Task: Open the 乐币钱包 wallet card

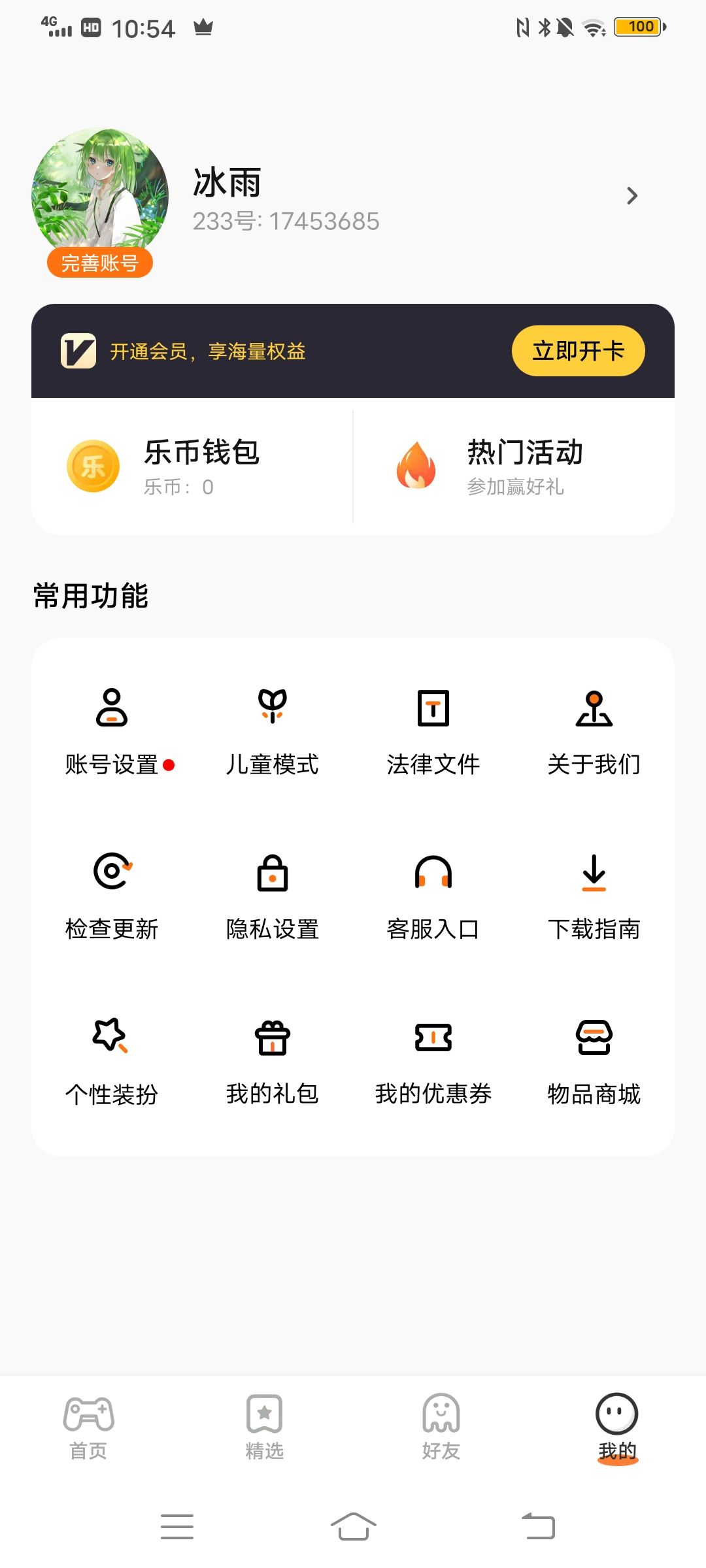Action: [192, 466]
